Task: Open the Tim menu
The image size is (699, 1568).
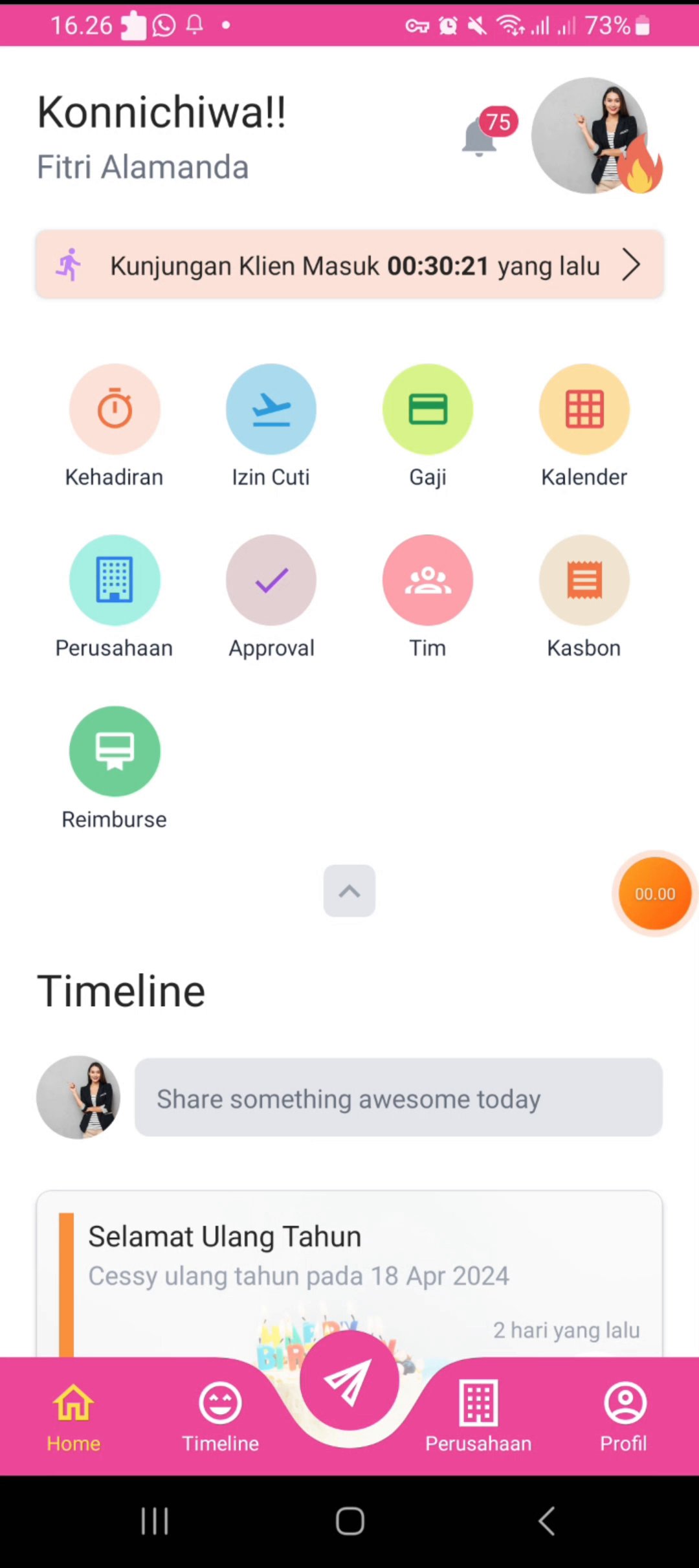Action: pyautogui.click(x=428, y=581)
